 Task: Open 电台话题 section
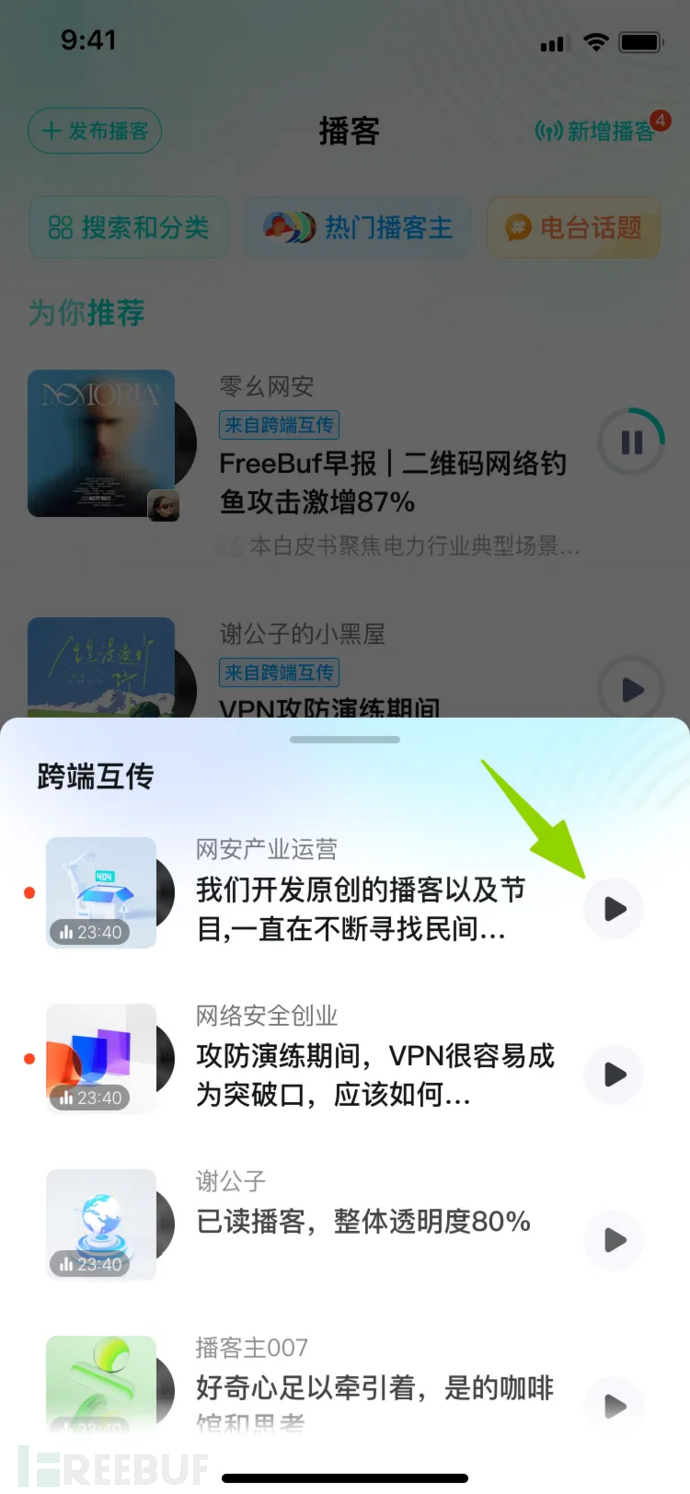pyautogui.click(x=574, y=228)
